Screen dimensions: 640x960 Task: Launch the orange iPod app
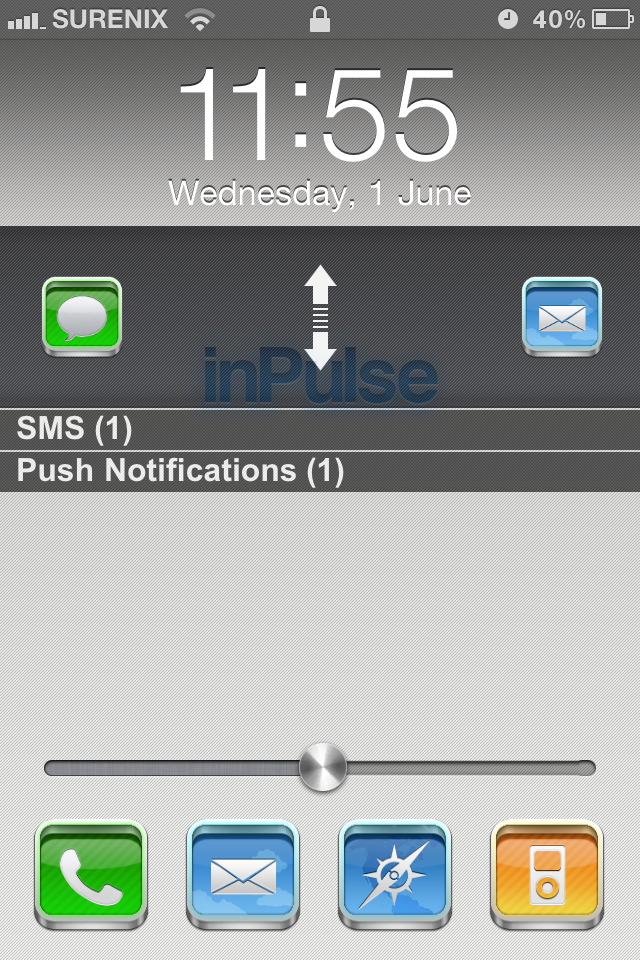click(x=547, y=875)
